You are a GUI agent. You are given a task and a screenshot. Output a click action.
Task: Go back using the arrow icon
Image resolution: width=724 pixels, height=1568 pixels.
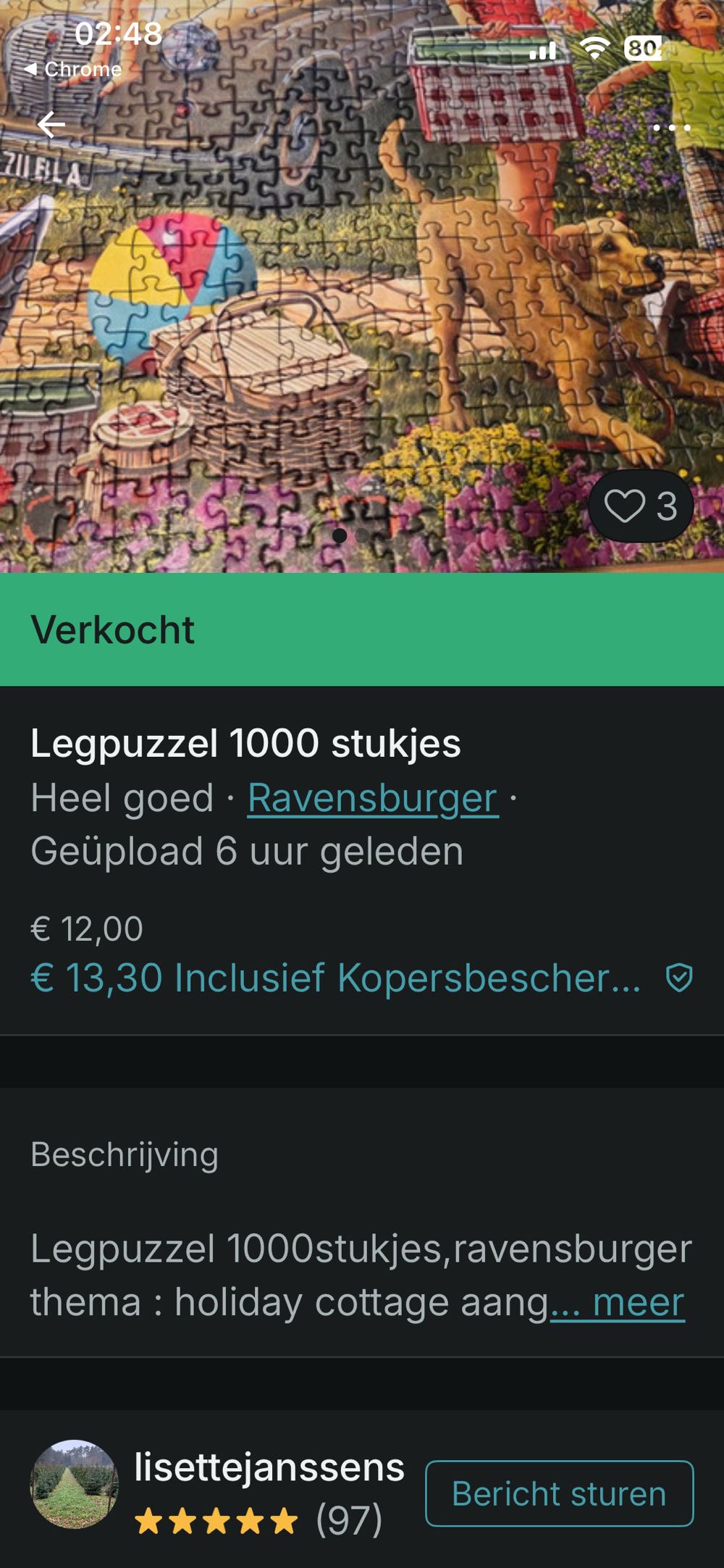(x=51, y=125)
